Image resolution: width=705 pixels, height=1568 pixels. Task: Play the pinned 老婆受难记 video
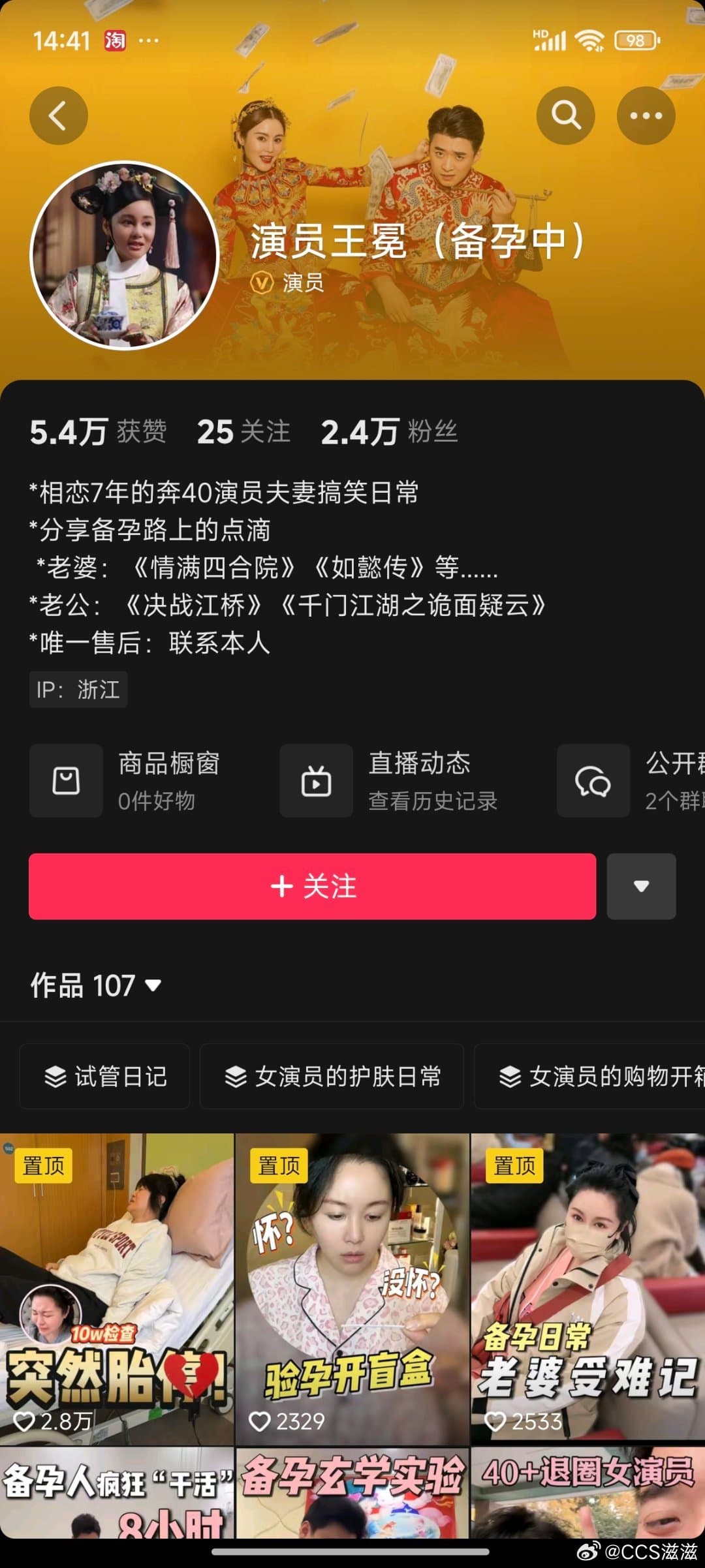point(587,1289)
